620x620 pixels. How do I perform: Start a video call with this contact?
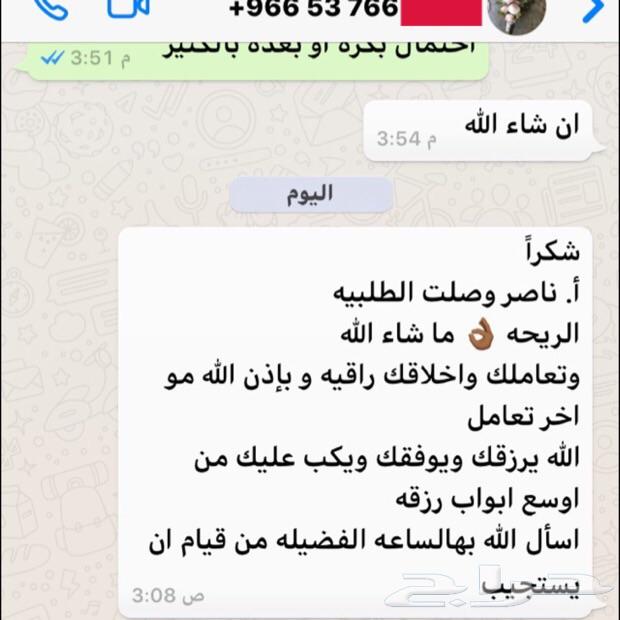128,9
